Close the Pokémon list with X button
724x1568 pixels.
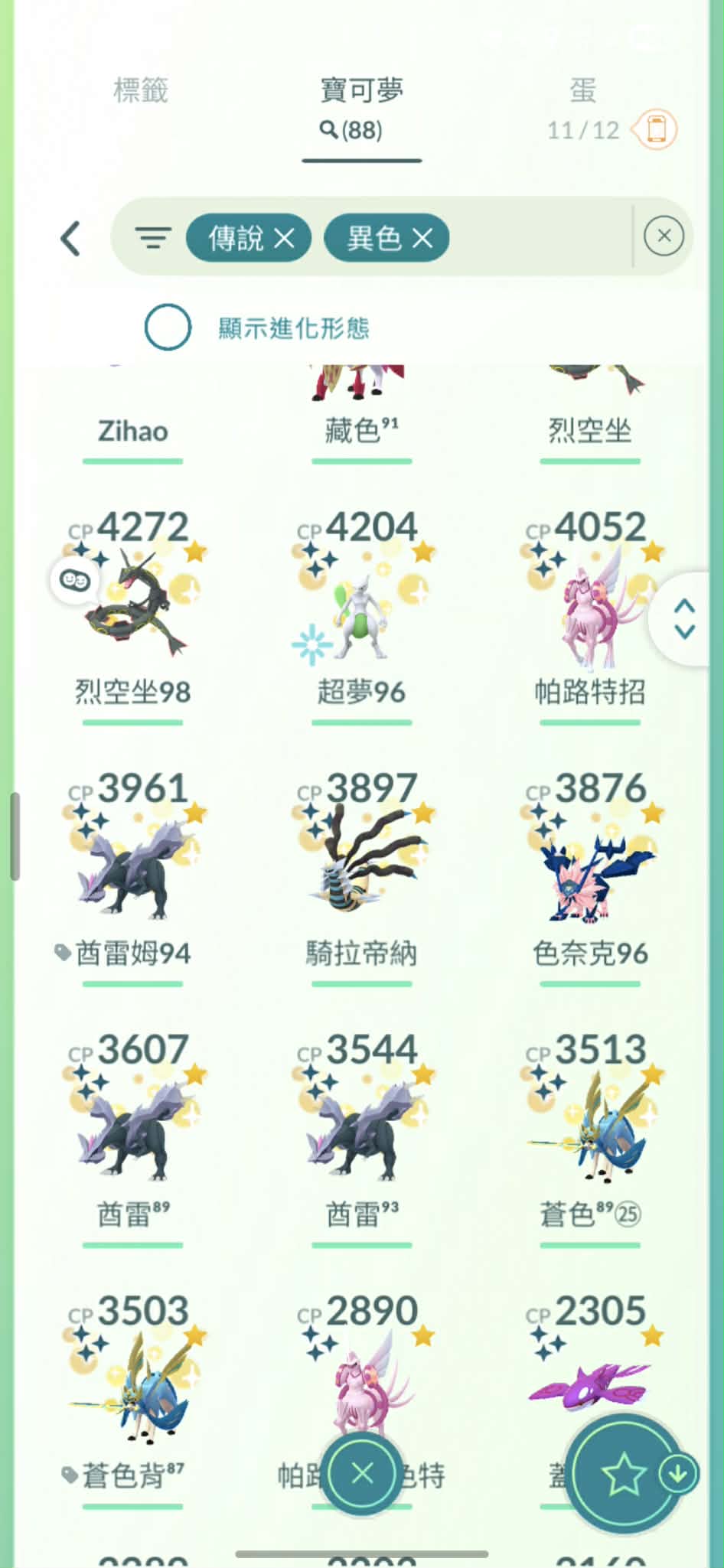362,1472
